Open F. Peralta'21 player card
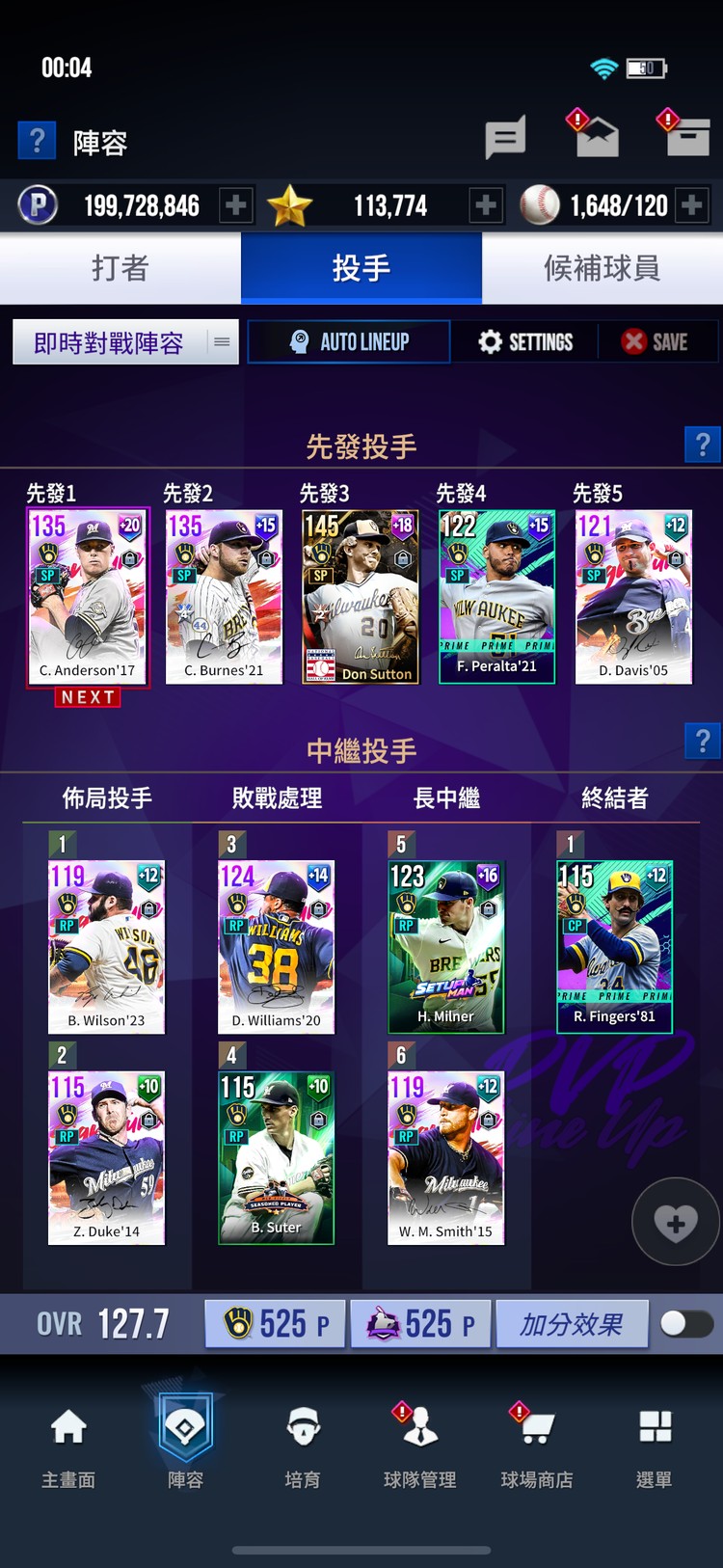The height and width of the screenshot is (1568, 723). (x=496, y=597)
